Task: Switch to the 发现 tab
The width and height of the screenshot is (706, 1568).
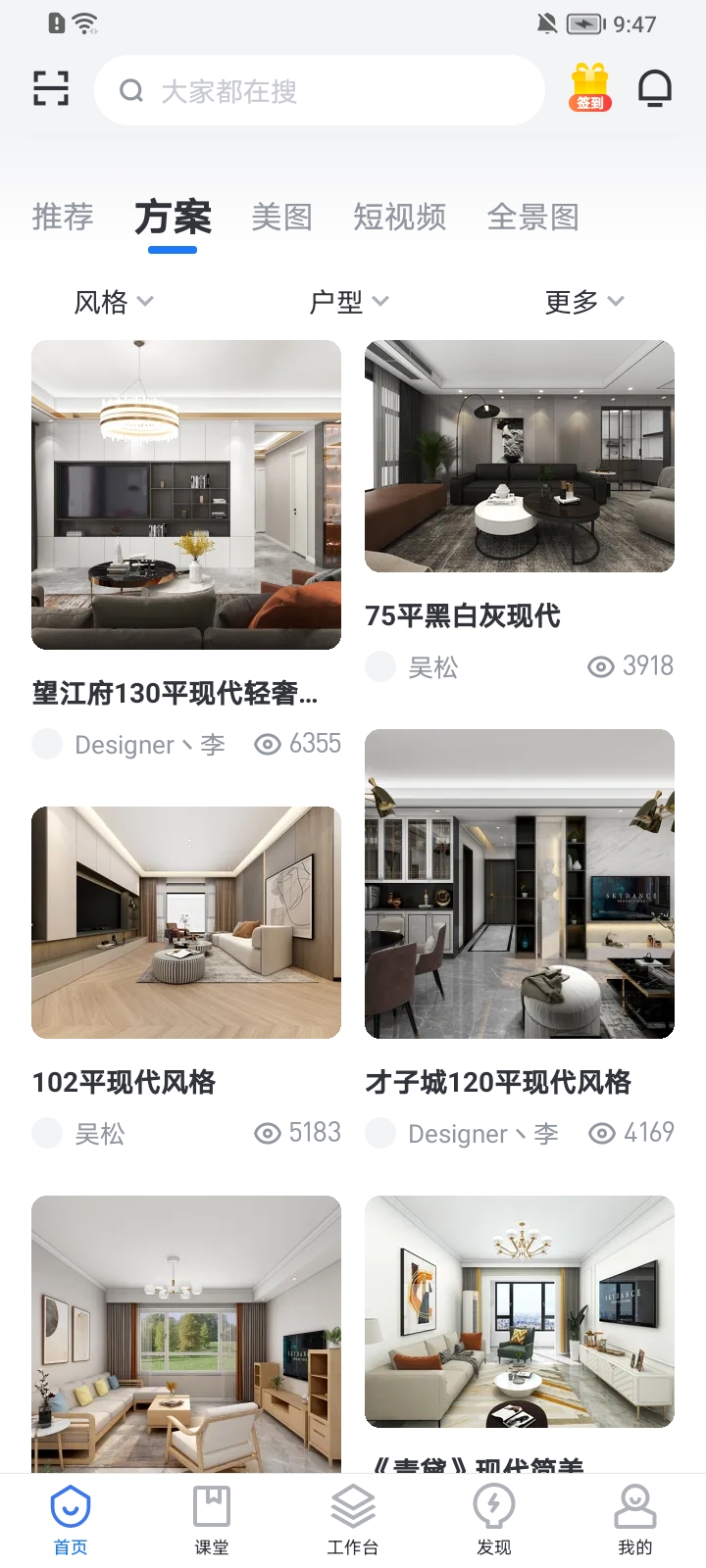Action: click(x=494, y=1520)
